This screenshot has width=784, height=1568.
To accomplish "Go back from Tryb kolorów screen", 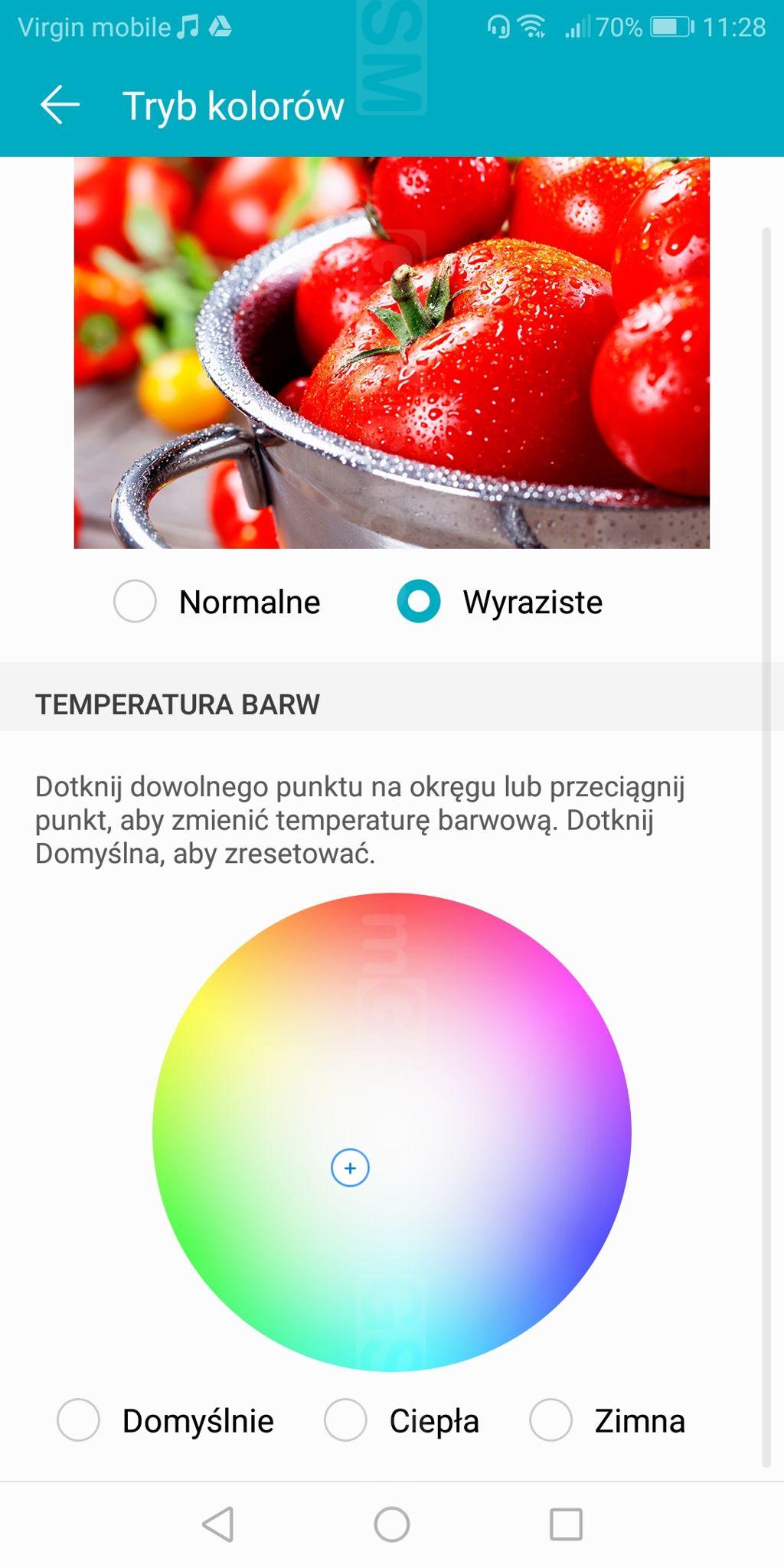I will pyautogui.click(x=60, y=105).
